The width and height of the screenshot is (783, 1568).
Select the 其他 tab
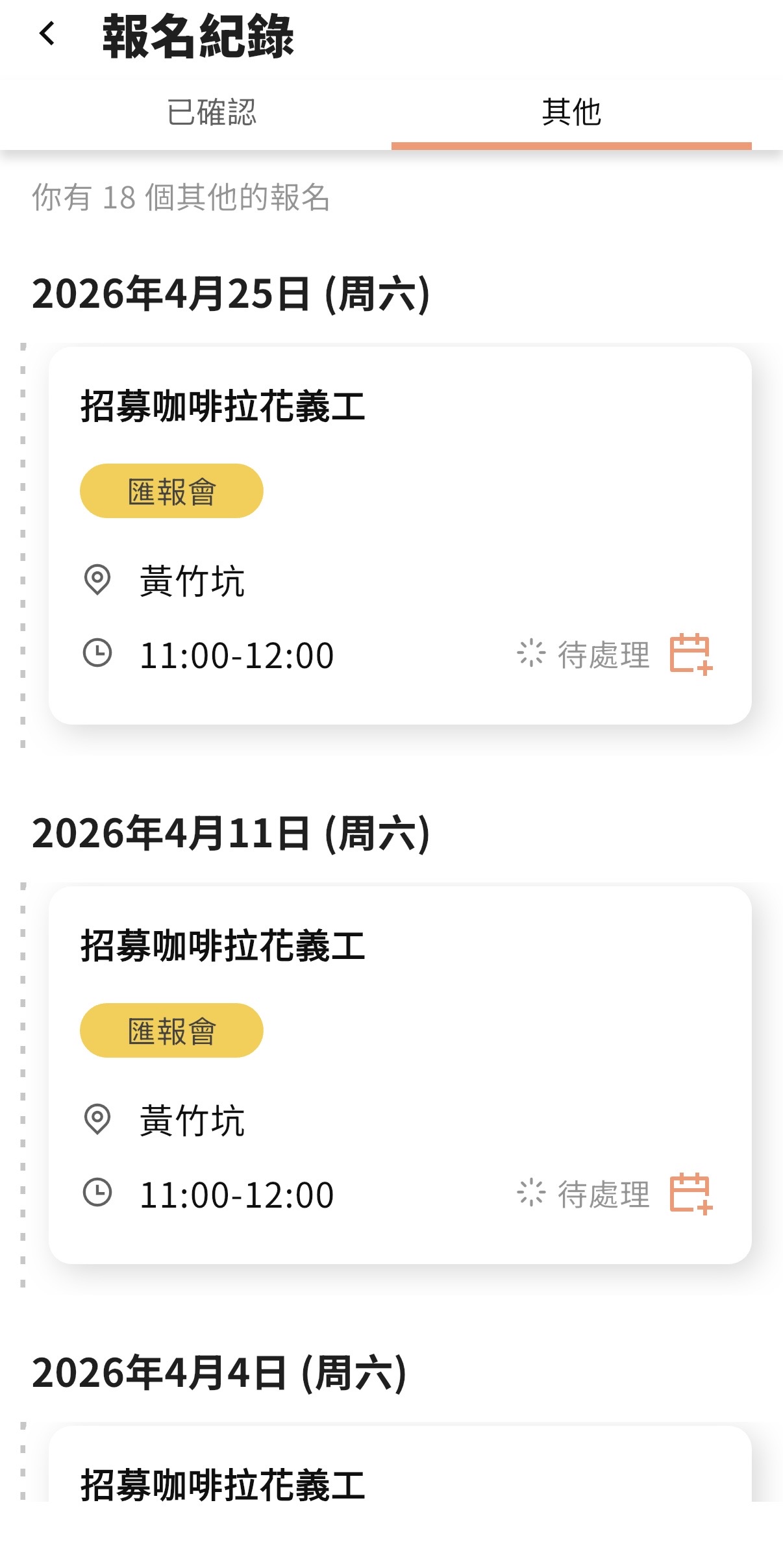tap(571, 113)
